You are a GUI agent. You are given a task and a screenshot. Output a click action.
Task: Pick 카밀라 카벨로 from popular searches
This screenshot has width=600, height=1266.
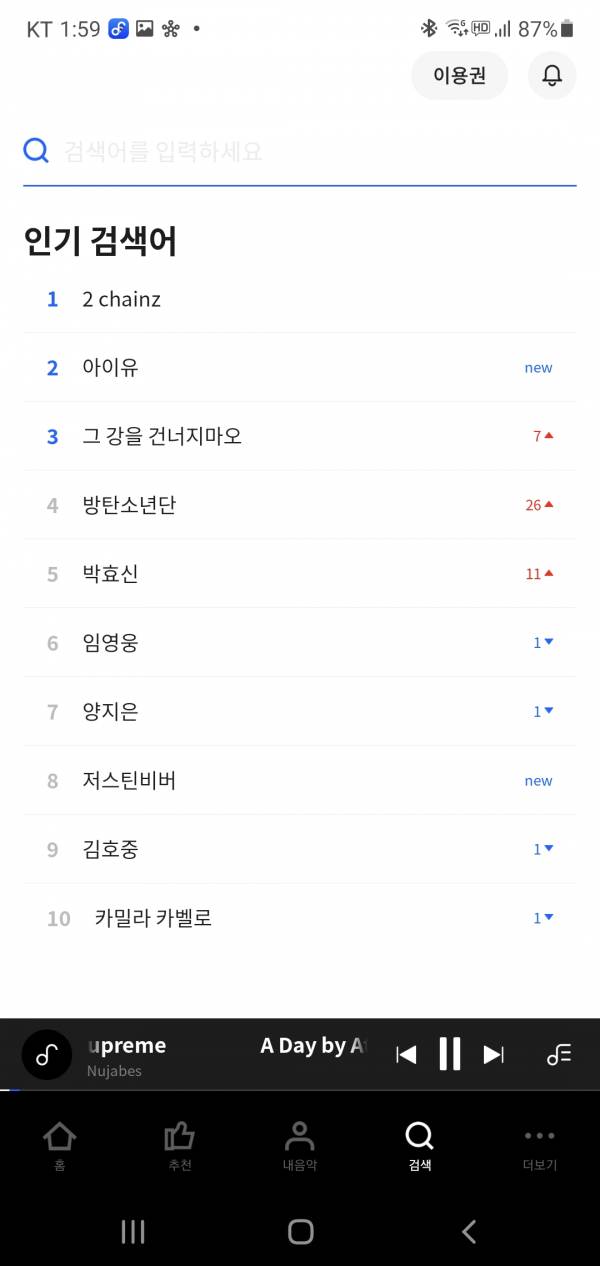(x=153, y=918)
